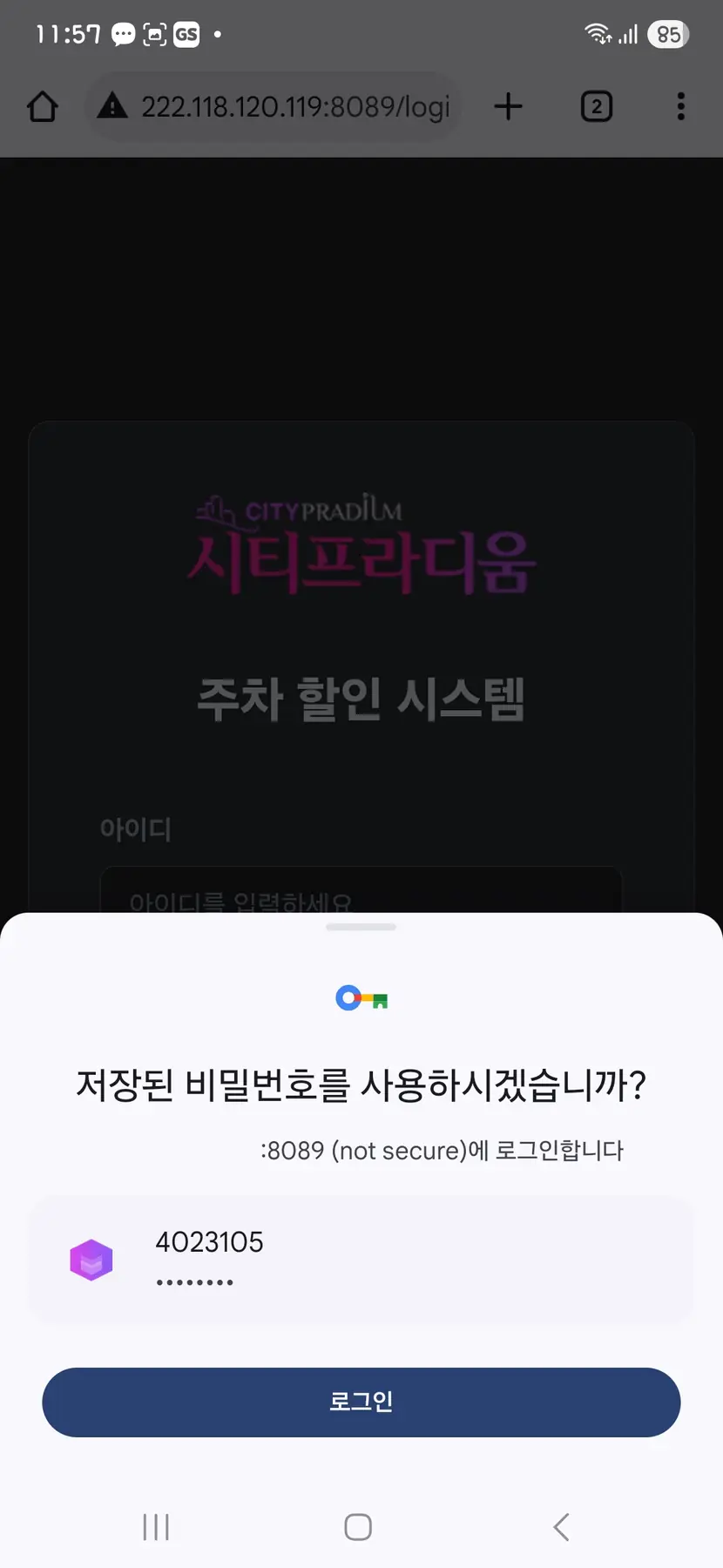The height and width of the screenshot is (1568, 723).
Task: Open the tab switcher
Action: (x=596, y=107)
